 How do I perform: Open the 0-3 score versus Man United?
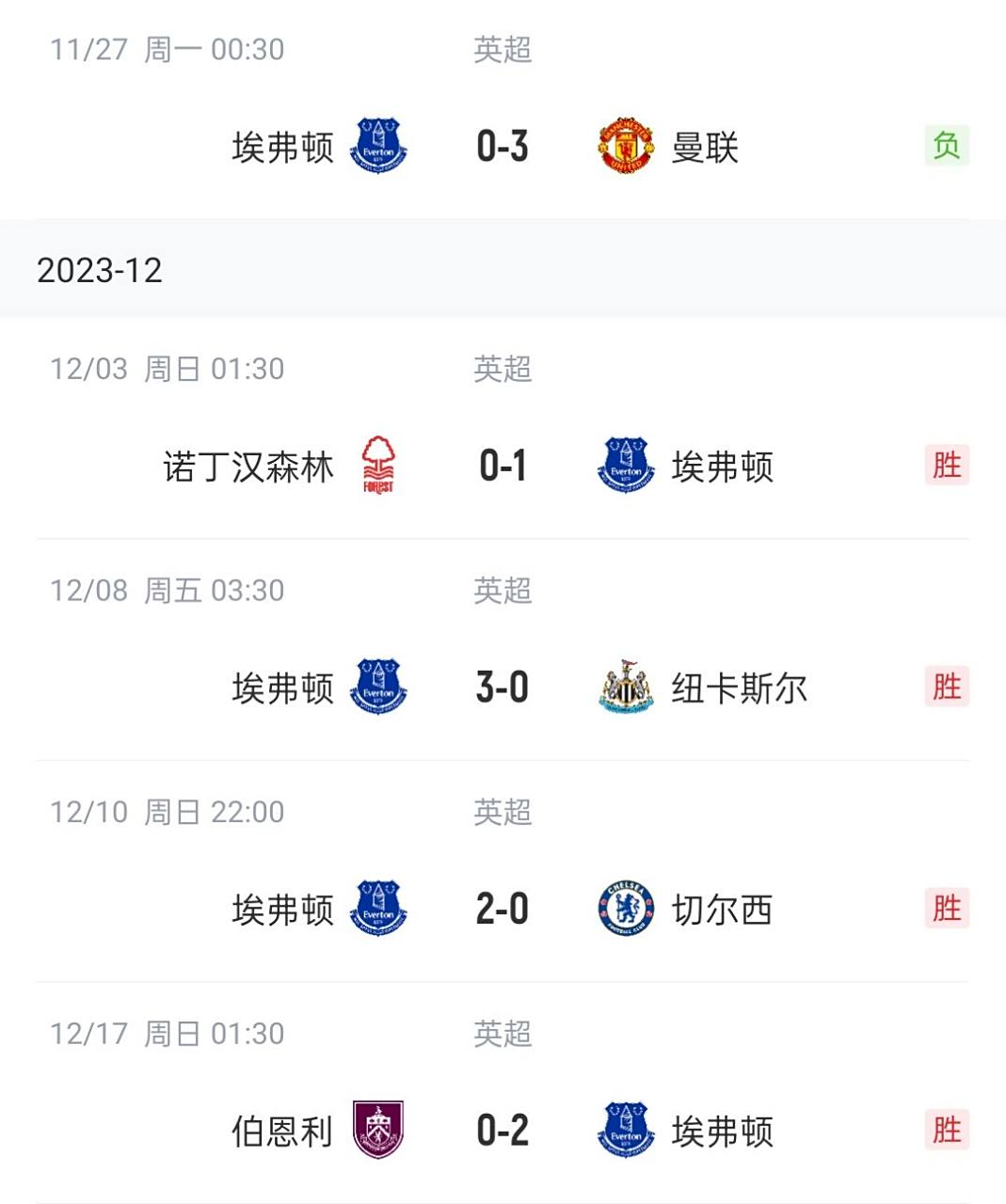pyautogui.click(x=502, y=145)
